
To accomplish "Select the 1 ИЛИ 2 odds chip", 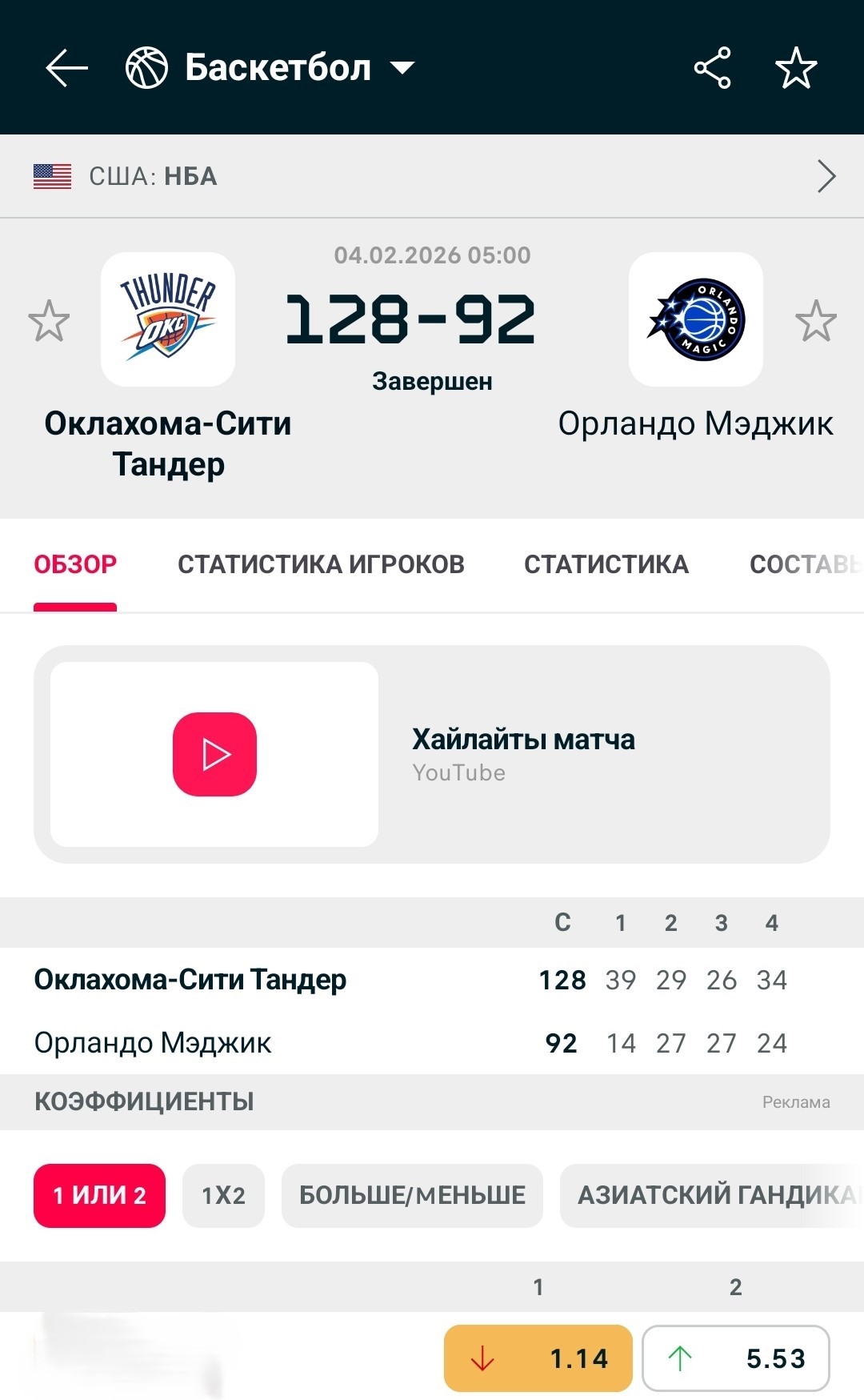I will [99, 1195].
